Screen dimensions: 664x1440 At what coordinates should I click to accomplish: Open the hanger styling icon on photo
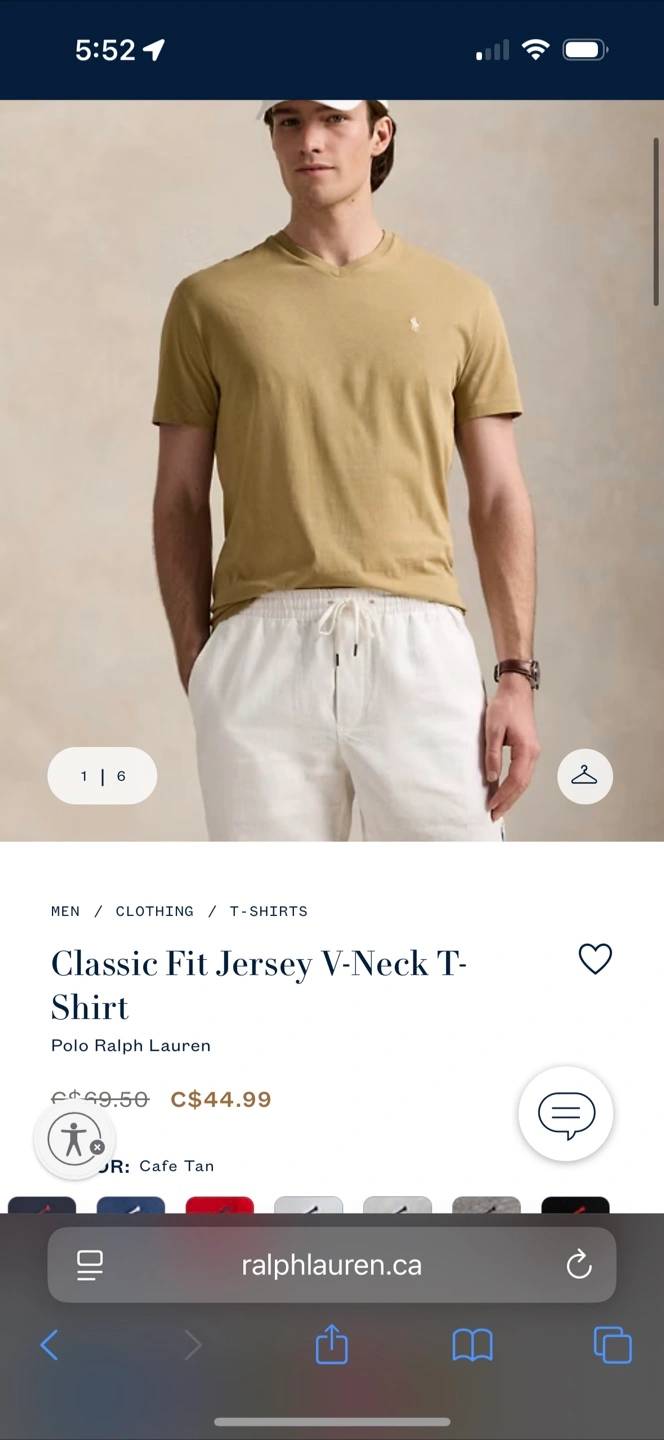pyautogui.click(x=585, y=776)
